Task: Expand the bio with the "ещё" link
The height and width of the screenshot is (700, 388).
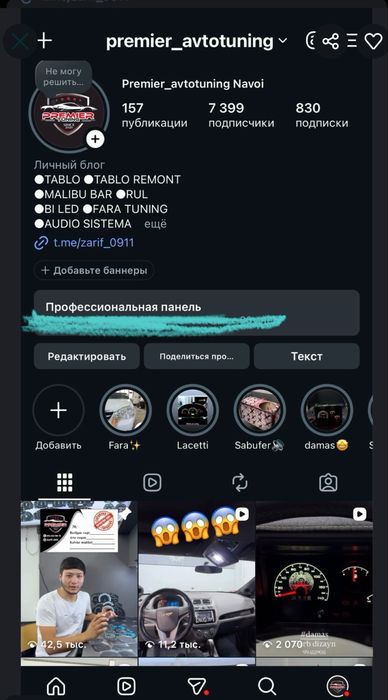Action: pos(155,224)
